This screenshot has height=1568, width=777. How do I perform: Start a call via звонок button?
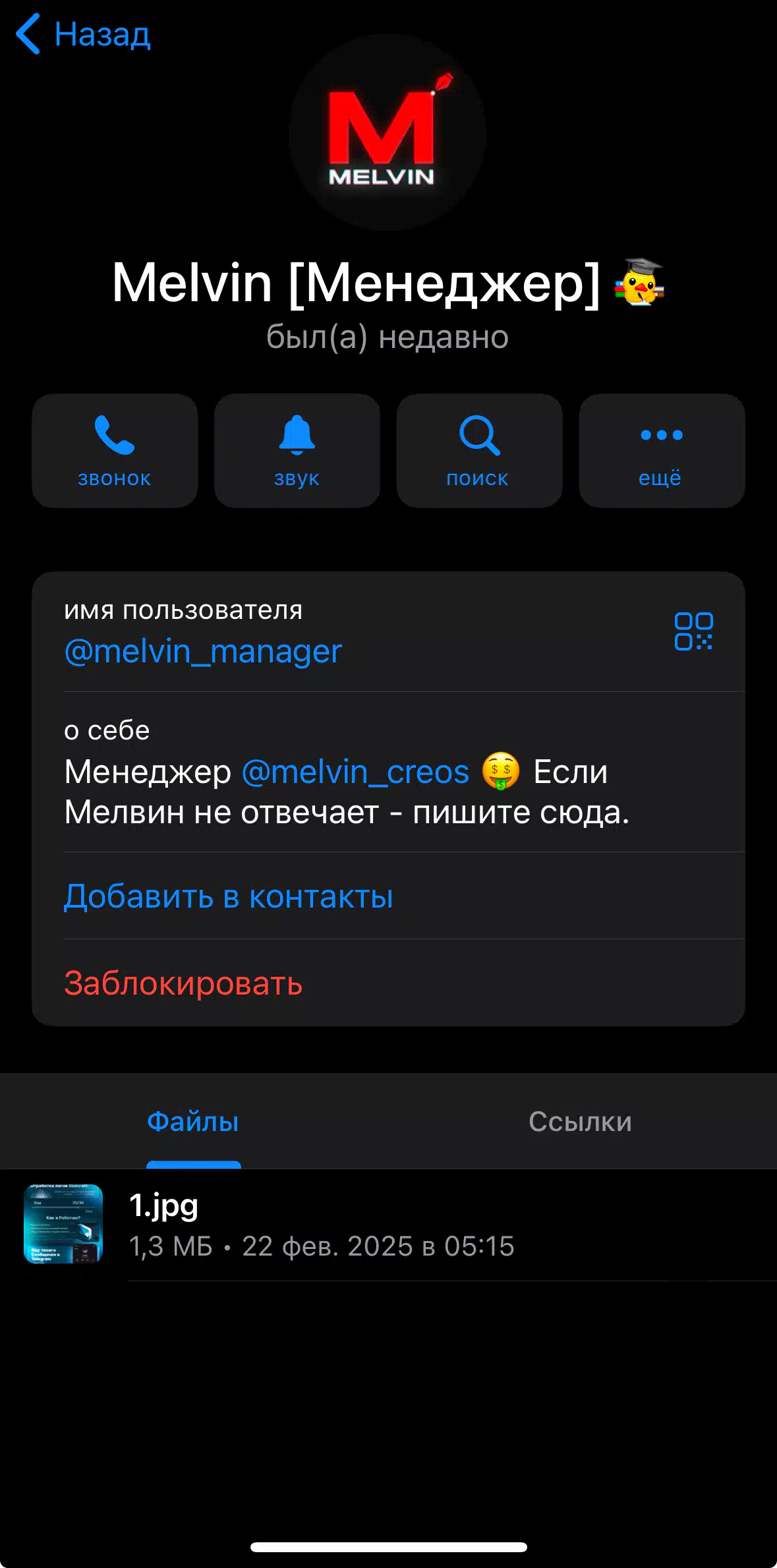click(x=115, y=451)
